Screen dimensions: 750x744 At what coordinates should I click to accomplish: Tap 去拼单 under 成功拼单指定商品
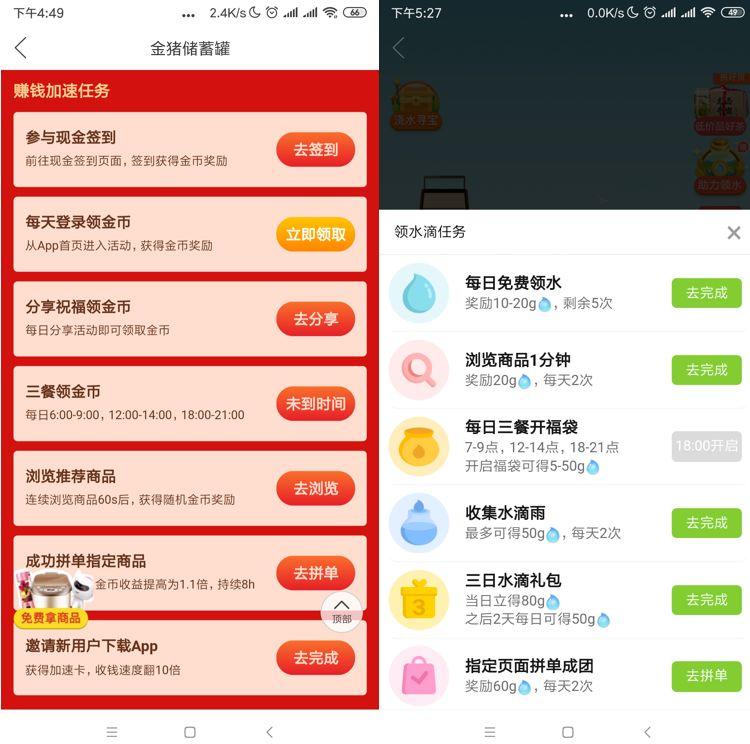pos(315,573)
